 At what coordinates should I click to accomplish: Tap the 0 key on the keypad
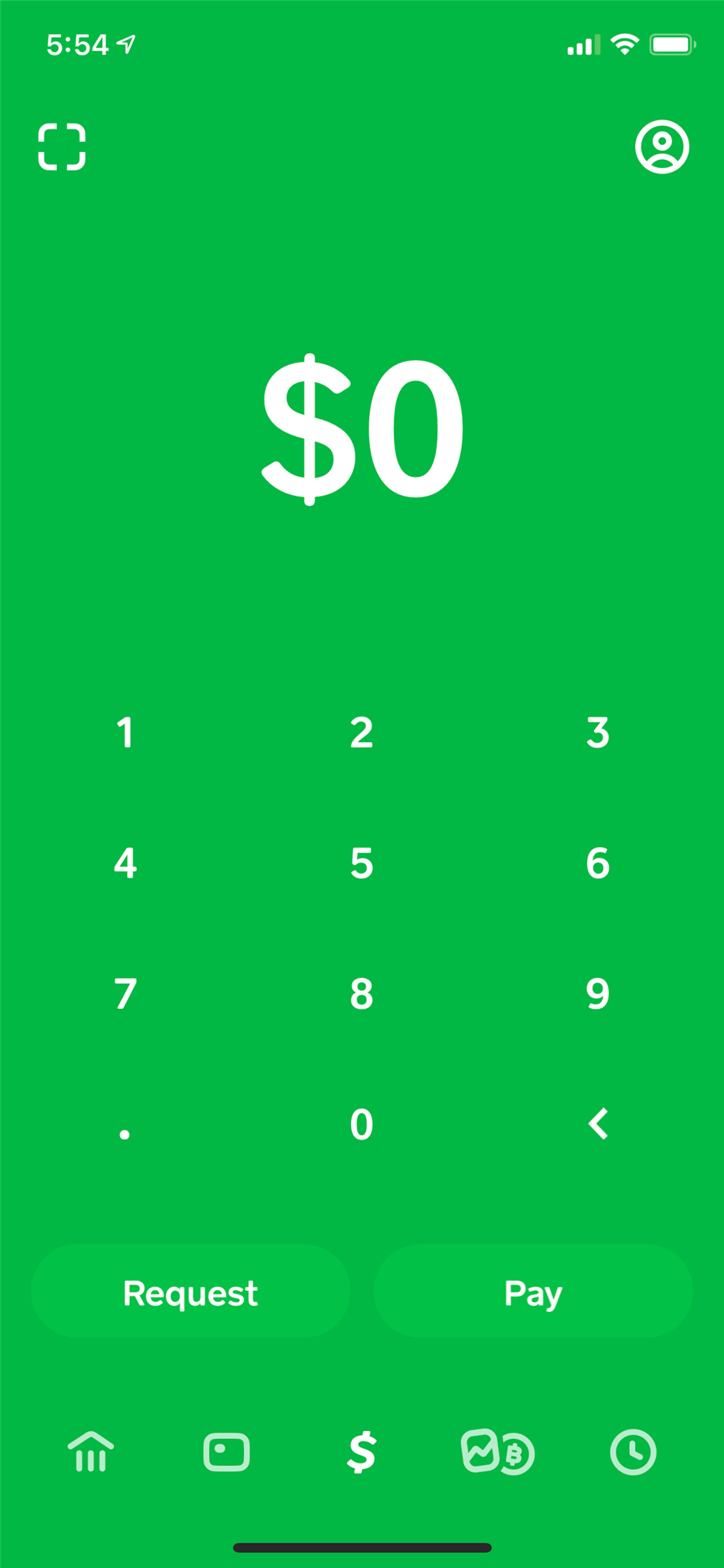coord(361,1125)
